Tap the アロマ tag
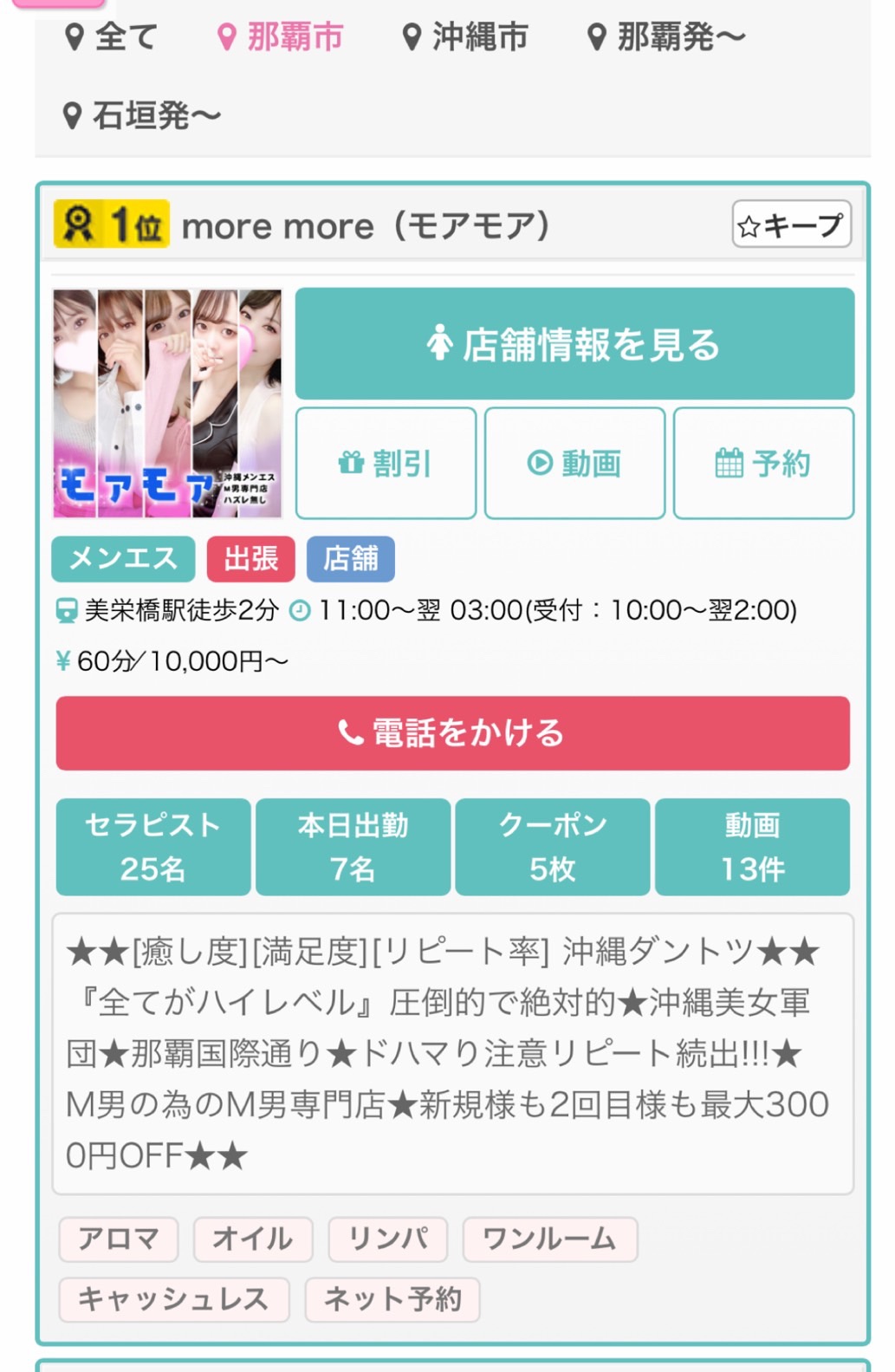Viewport: 895px width, 1372px height. tap(119, 1239)
